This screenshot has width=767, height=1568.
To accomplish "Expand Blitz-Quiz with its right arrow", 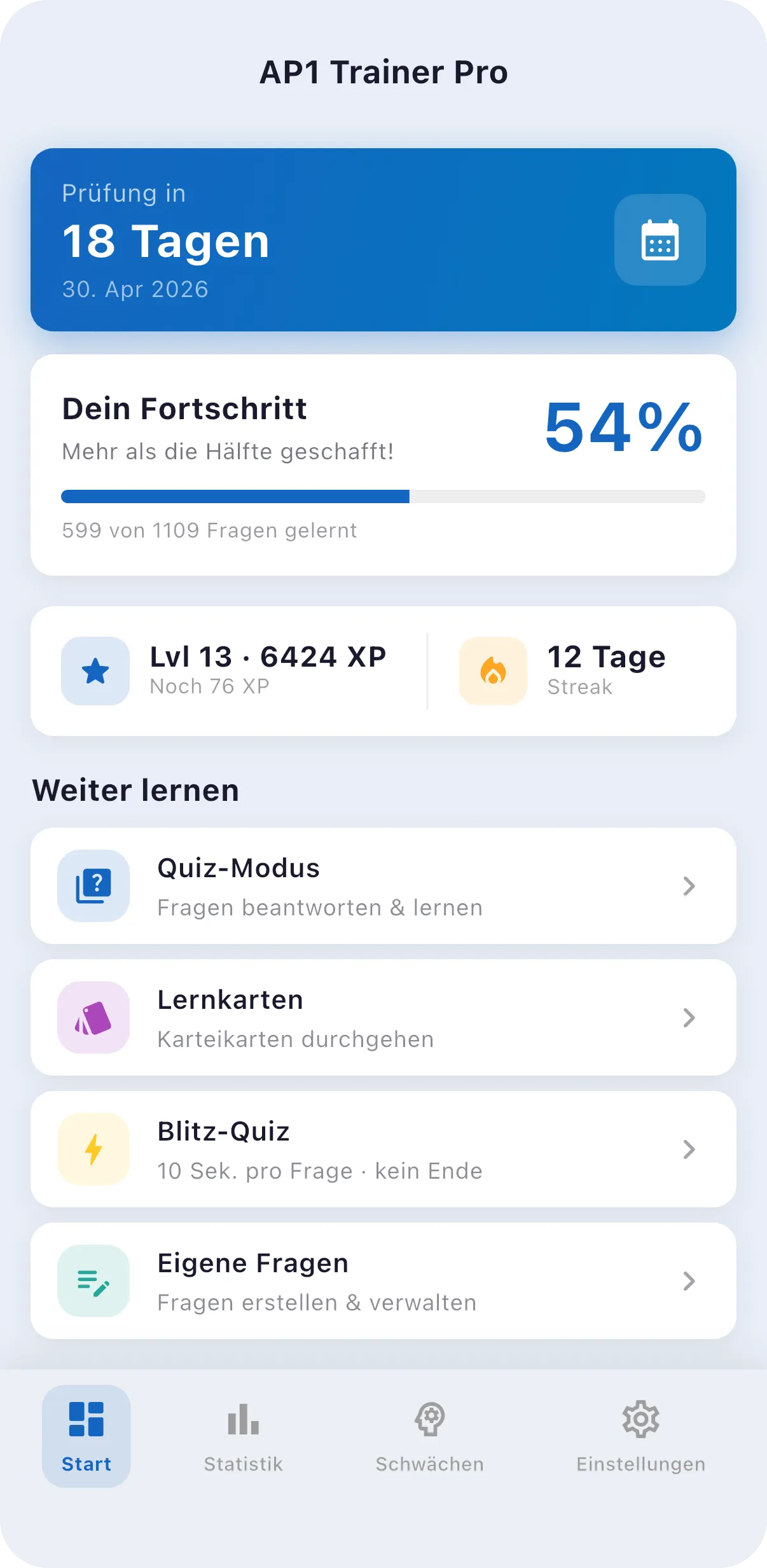I will (689, 1149).
